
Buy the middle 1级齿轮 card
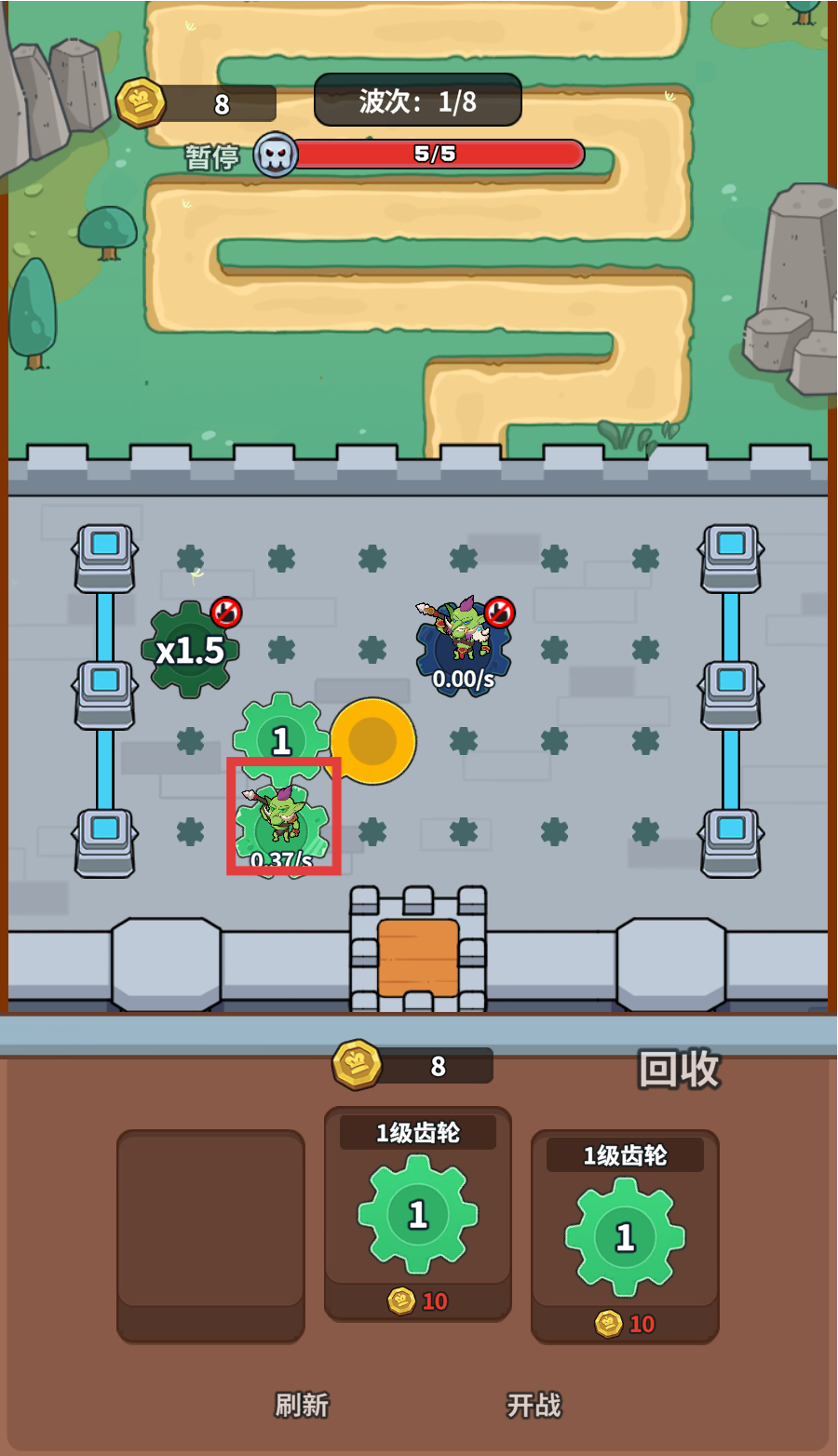click(418, 1213)
